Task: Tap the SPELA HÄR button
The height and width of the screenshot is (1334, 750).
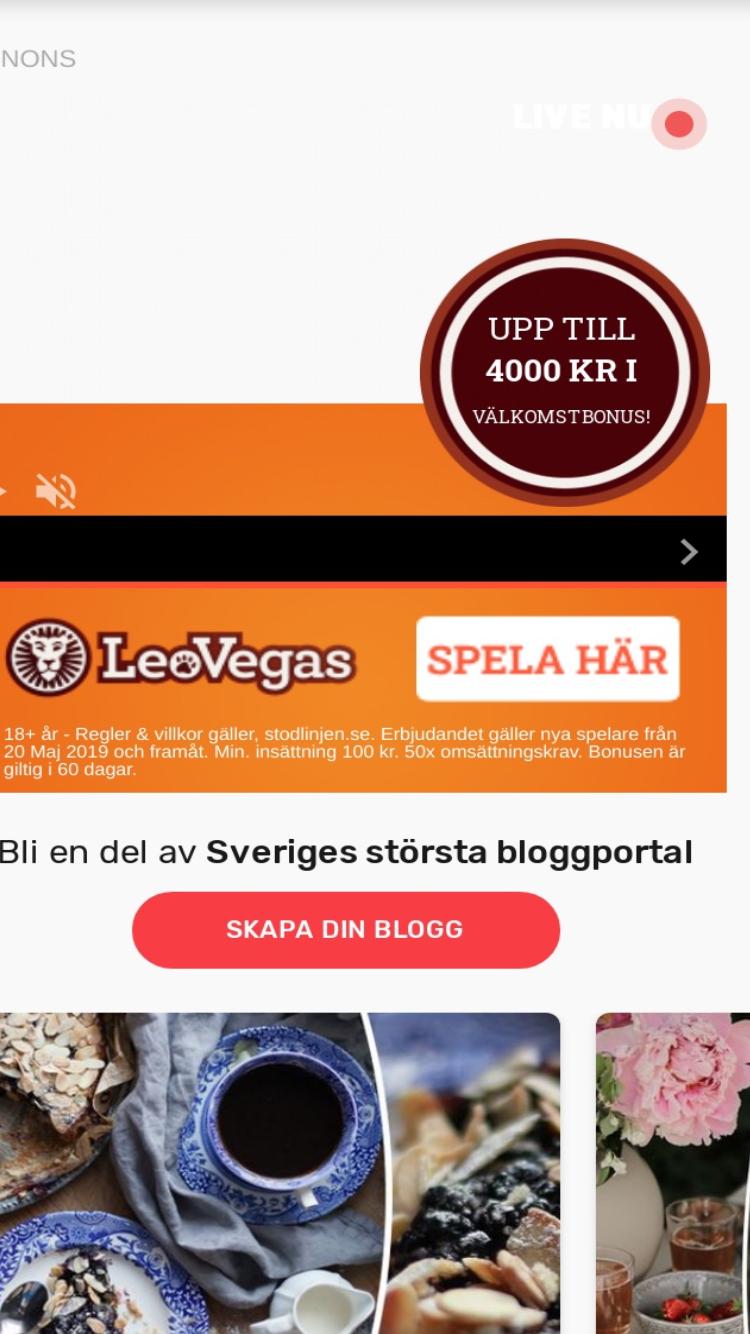Action: tap(548, 659)
